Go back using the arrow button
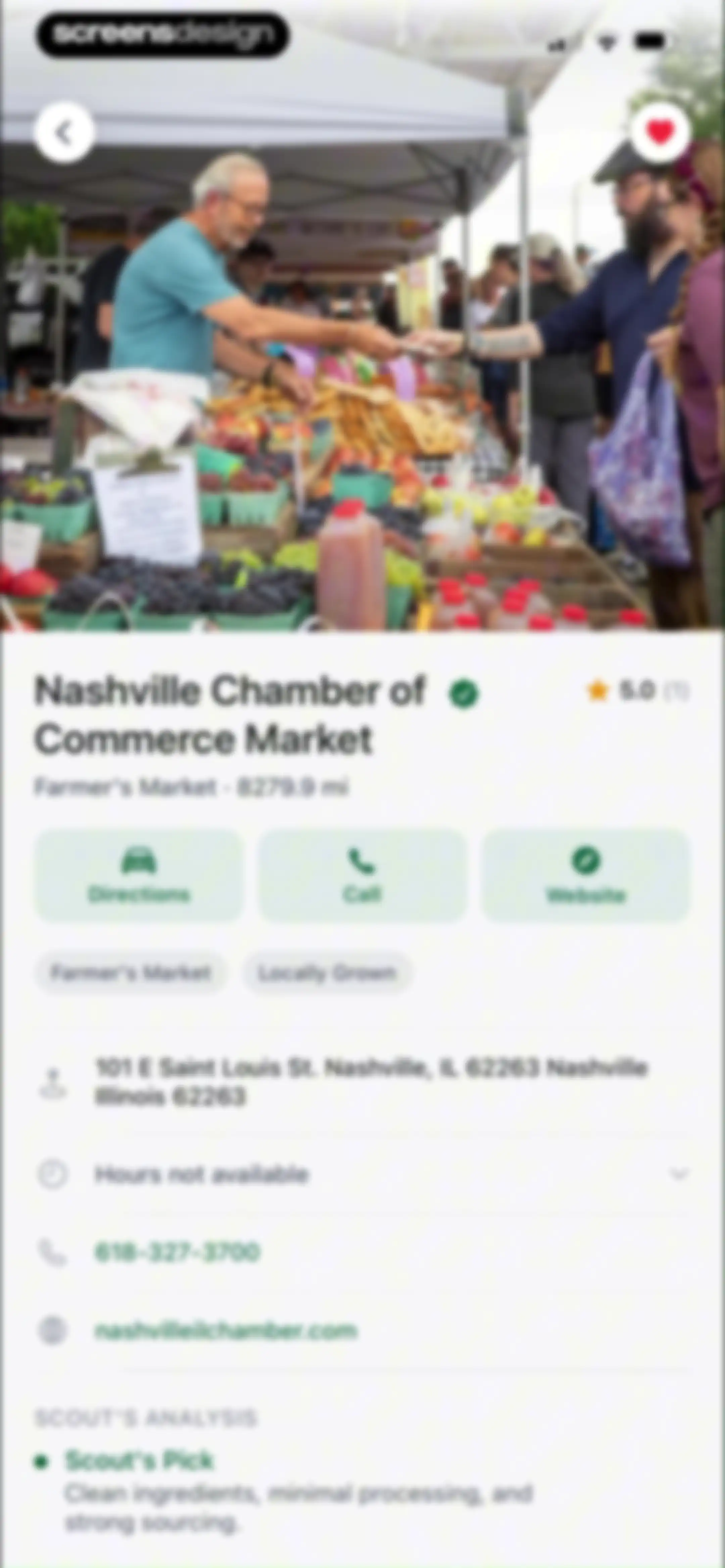 coord(64,132)
